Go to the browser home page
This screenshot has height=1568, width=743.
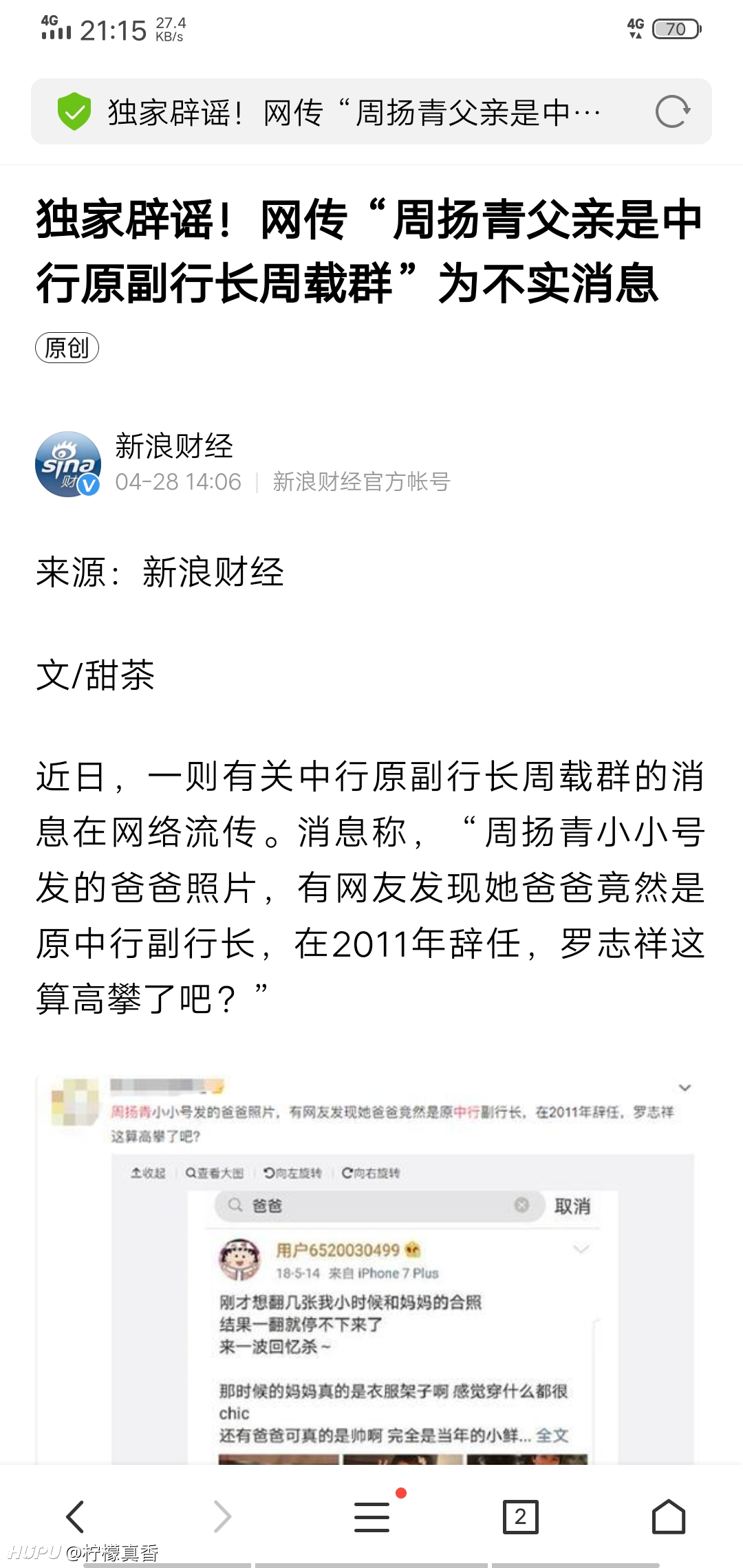tap(669, 1516)
